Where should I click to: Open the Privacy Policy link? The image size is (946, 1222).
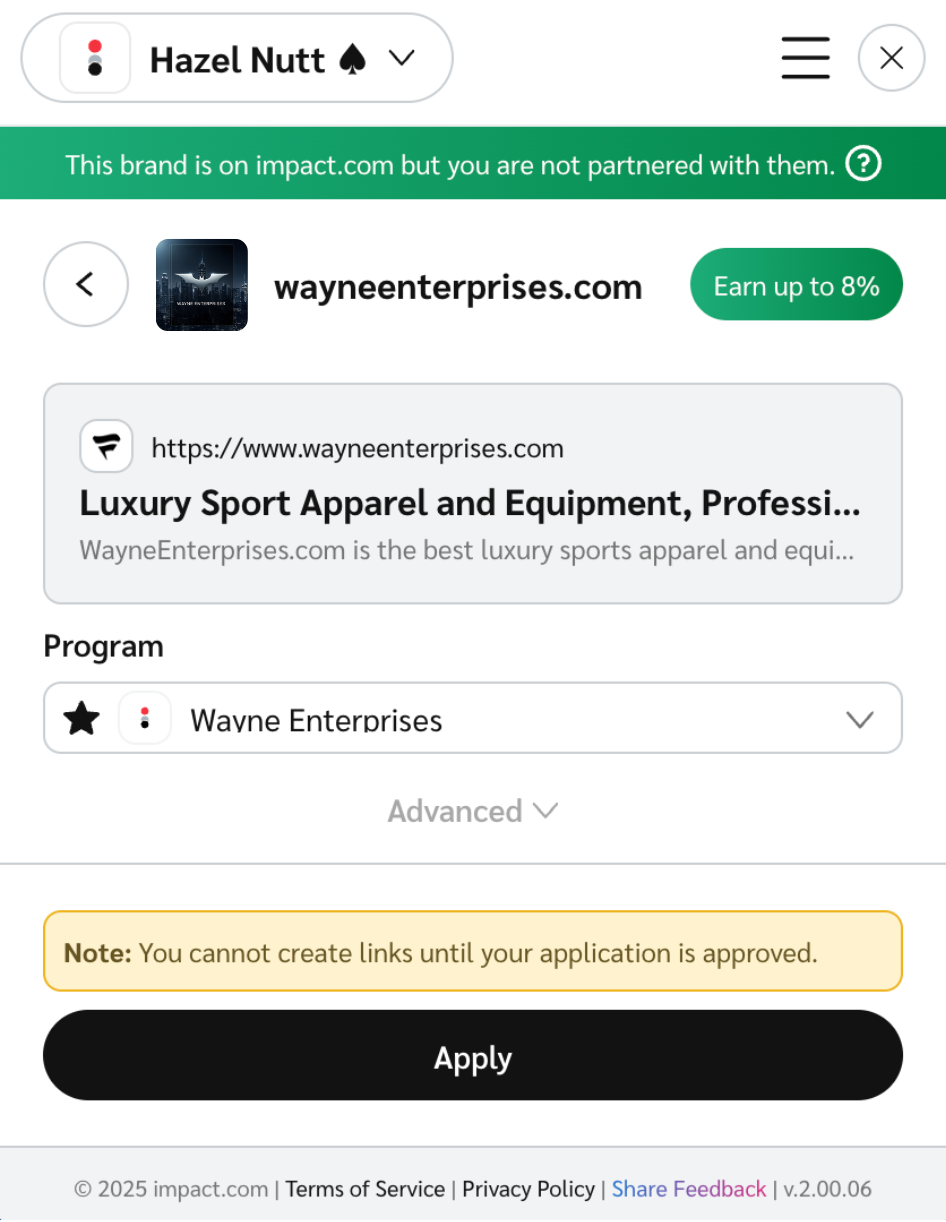[528, 1189]
